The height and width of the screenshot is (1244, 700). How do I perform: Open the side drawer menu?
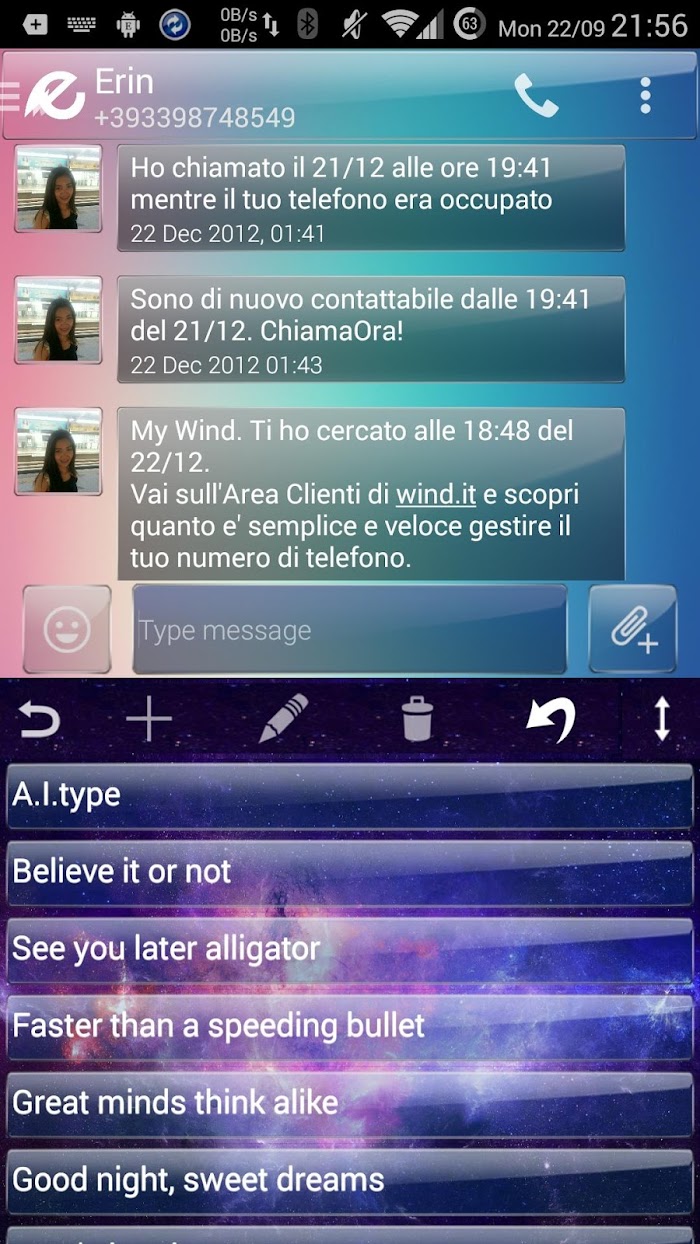click(x=10, y=95)
